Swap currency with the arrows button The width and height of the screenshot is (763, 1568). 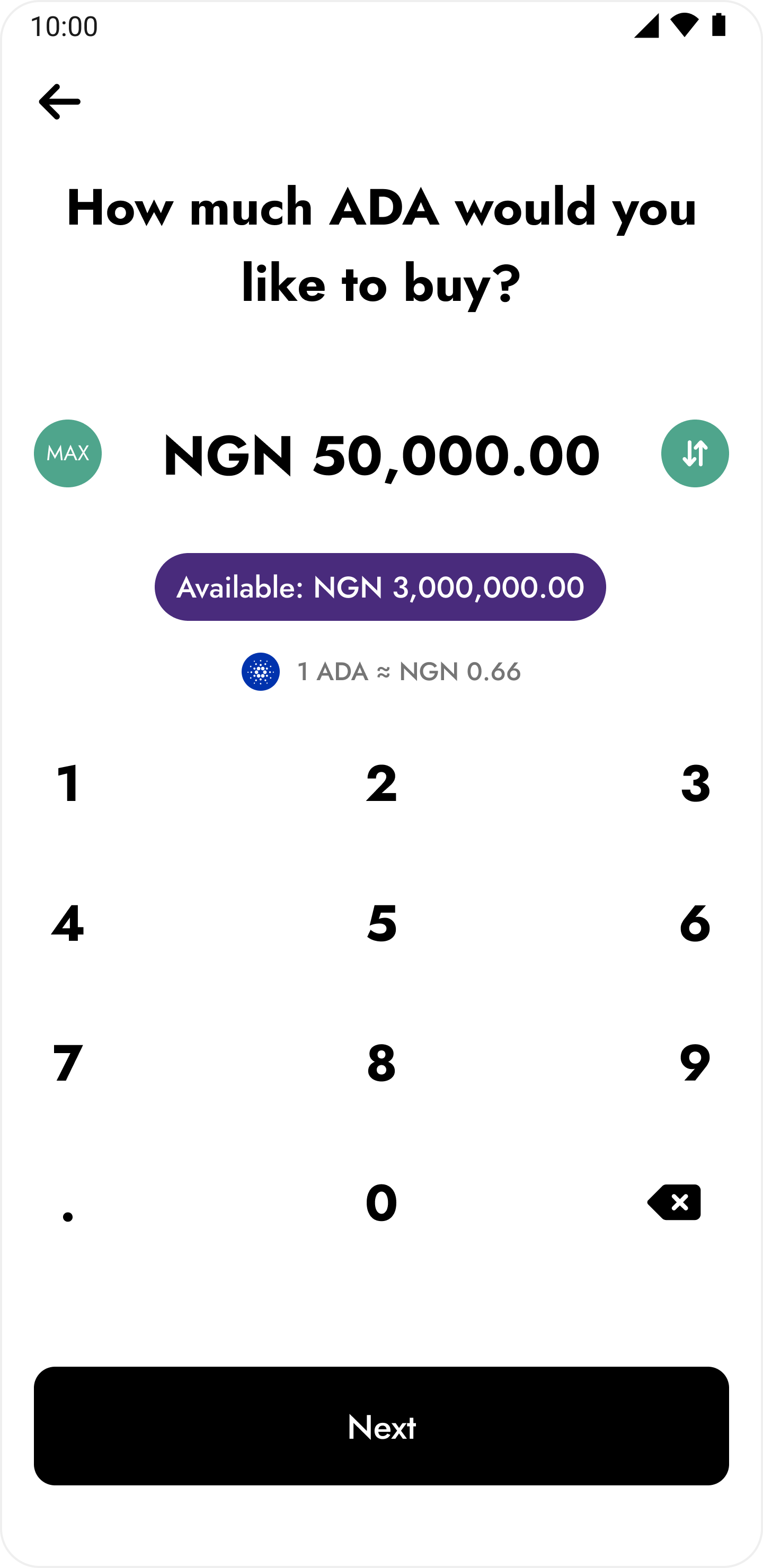(x=695, y=453)
